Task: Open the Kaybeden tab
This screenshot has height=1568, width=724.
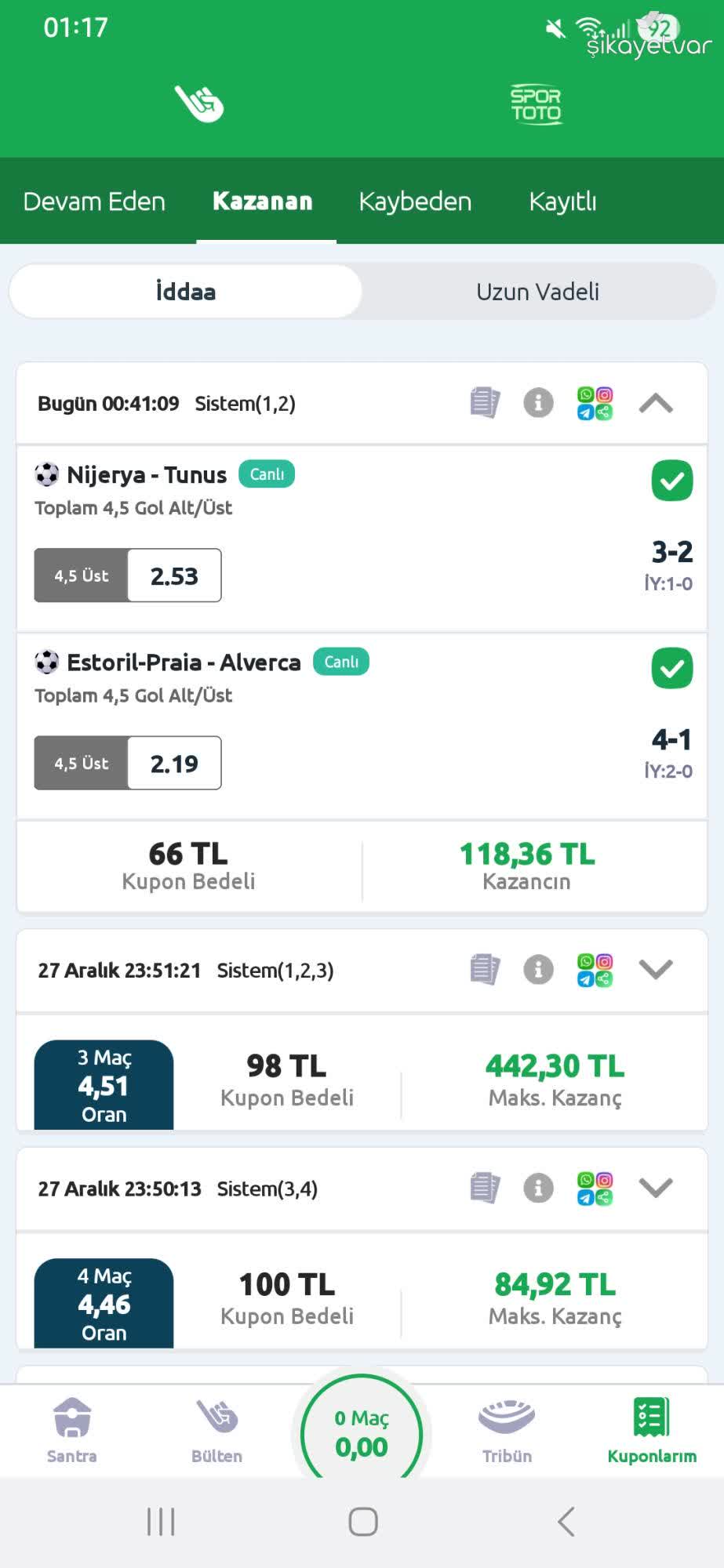Action: coord(415,201)
